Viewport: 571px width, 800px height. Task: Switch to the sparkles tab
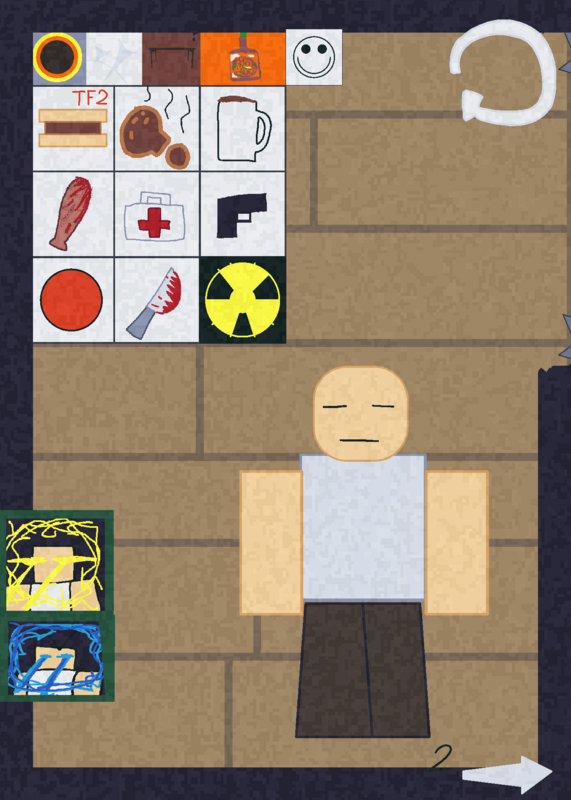click(114, 58)
